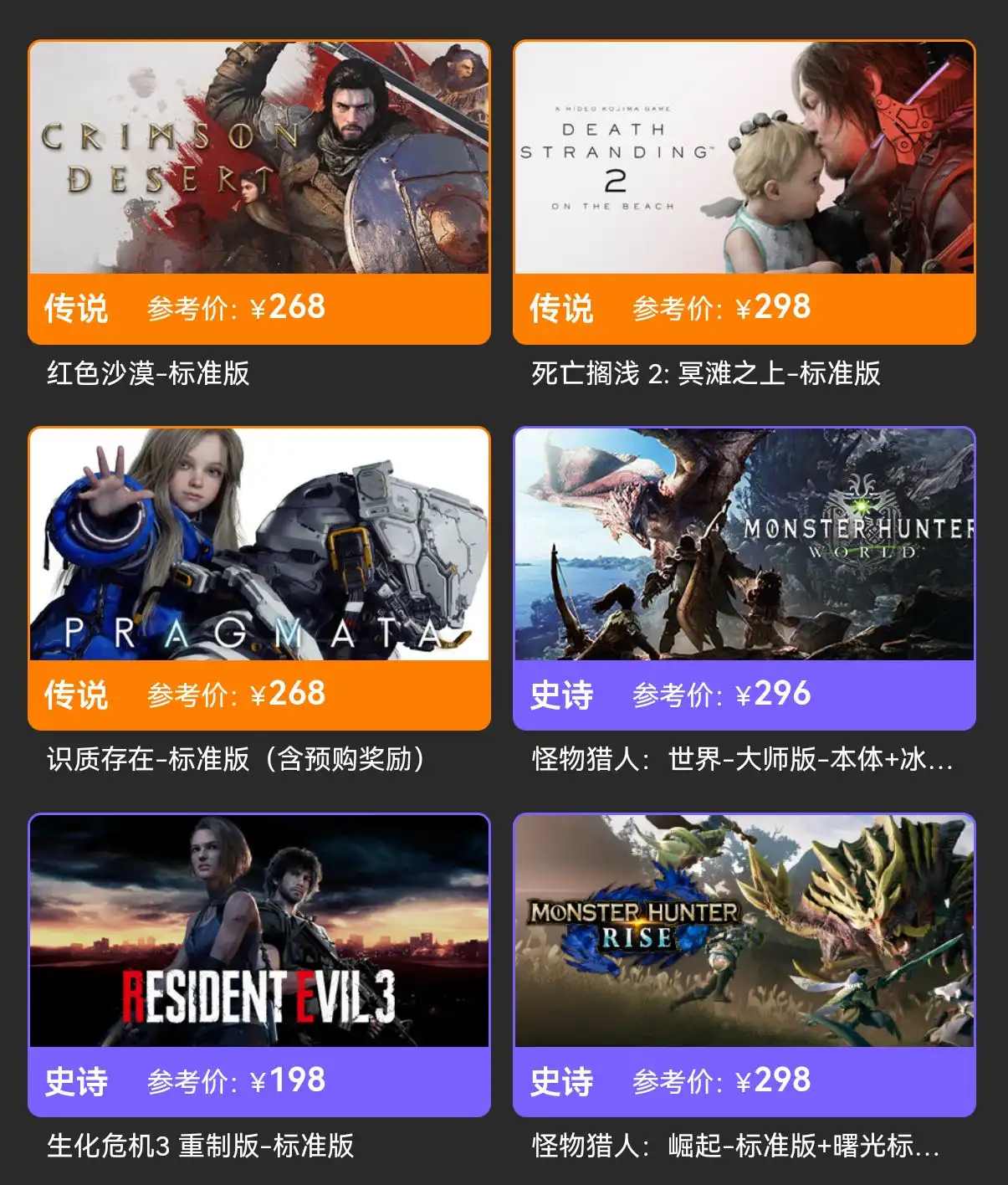Open the 红色沙漠-标准版 game card

pos(259,192)
